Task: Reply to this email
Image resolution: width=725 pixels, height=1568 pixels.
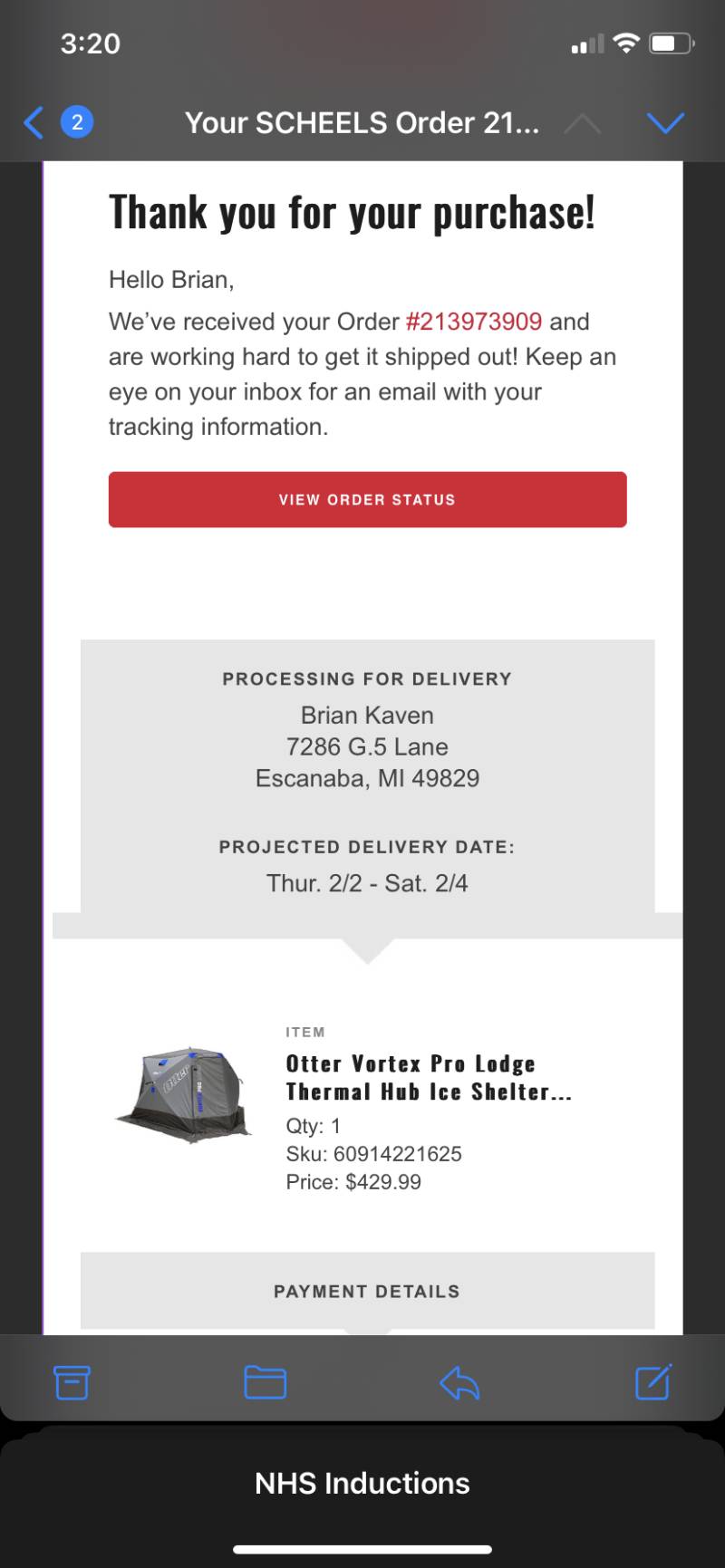Action: click(x=459, y=1382)
